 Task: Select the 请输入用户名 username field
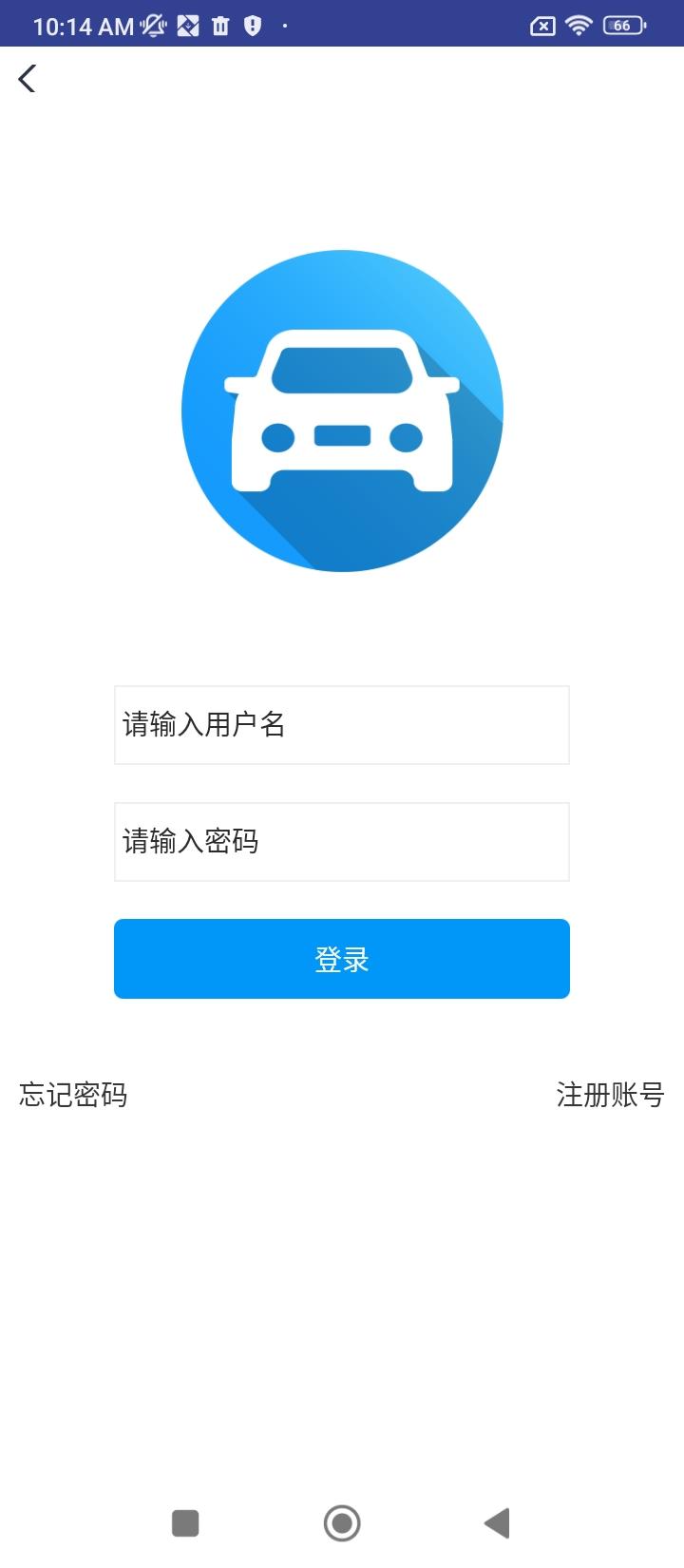click(341, 724)
